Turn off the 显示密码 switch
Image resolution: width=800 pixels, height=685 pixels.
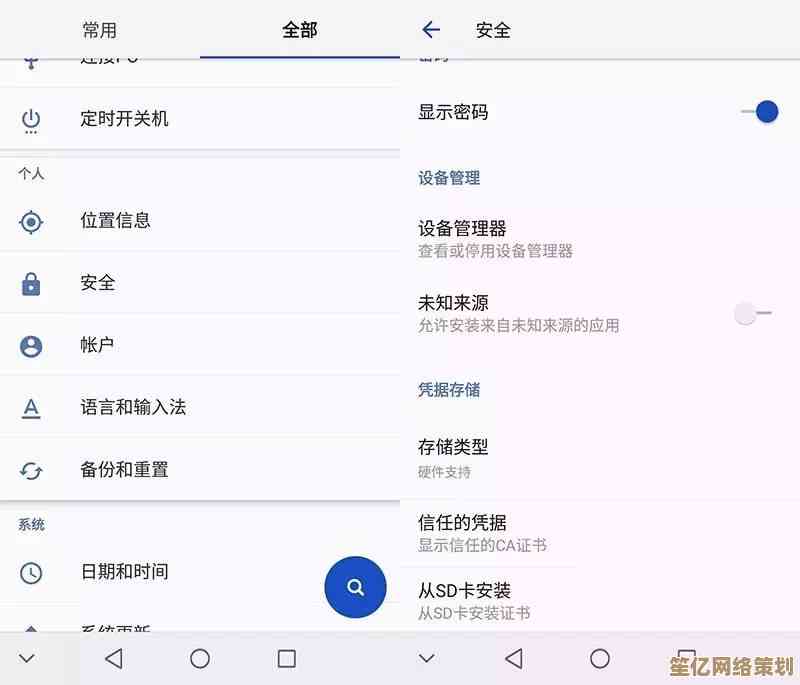click(760, 112)
